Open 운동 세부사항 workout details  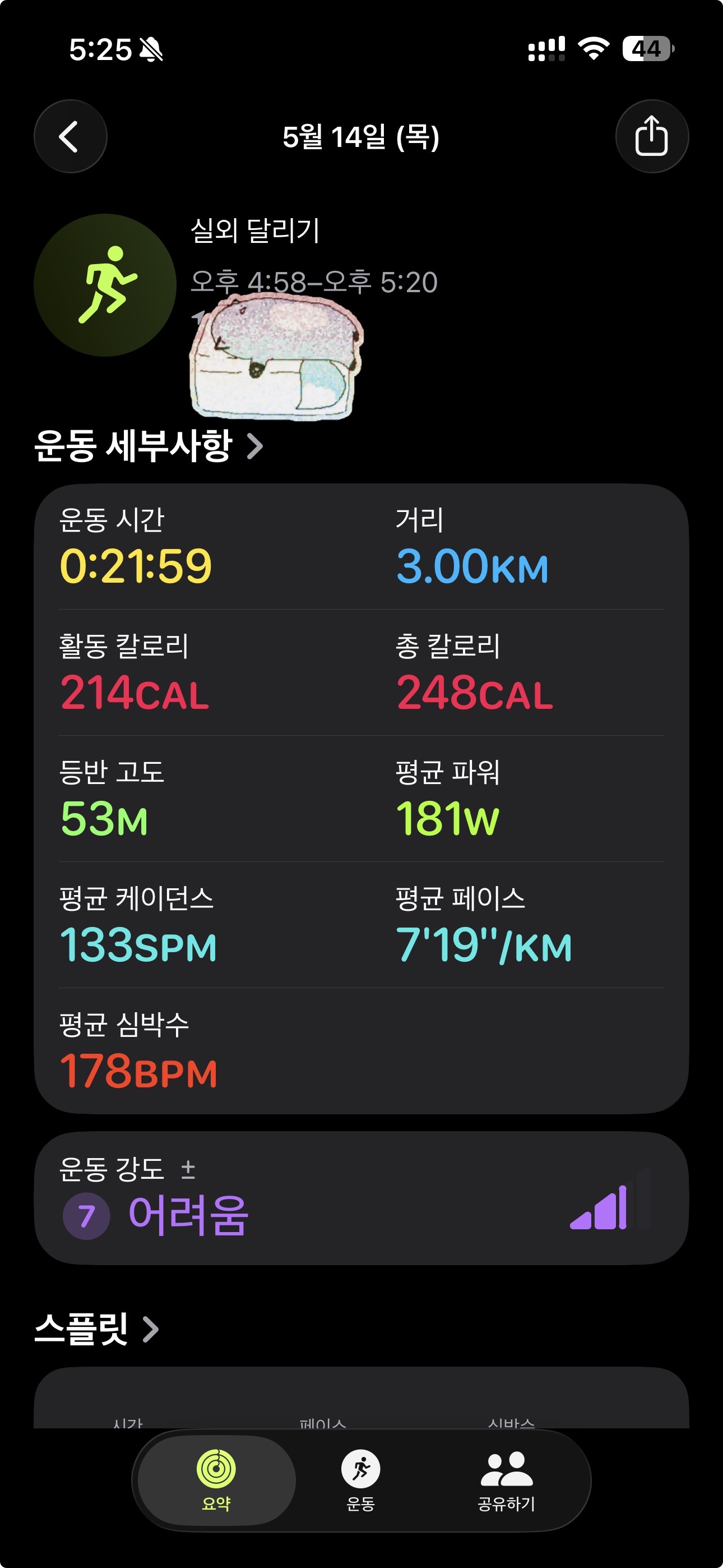click(149, 446)
